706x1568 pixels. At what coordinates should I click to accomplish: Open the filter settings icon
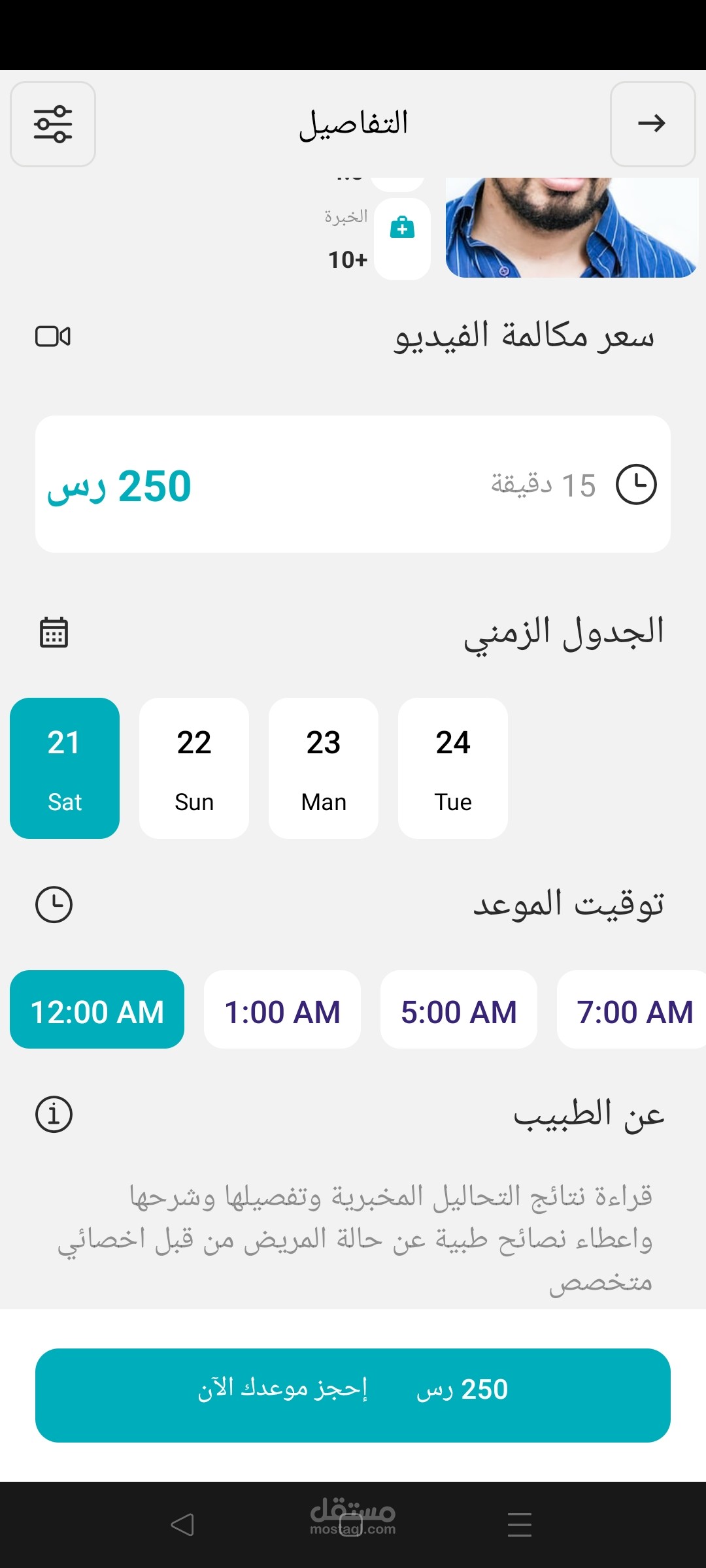pos(53,124)
